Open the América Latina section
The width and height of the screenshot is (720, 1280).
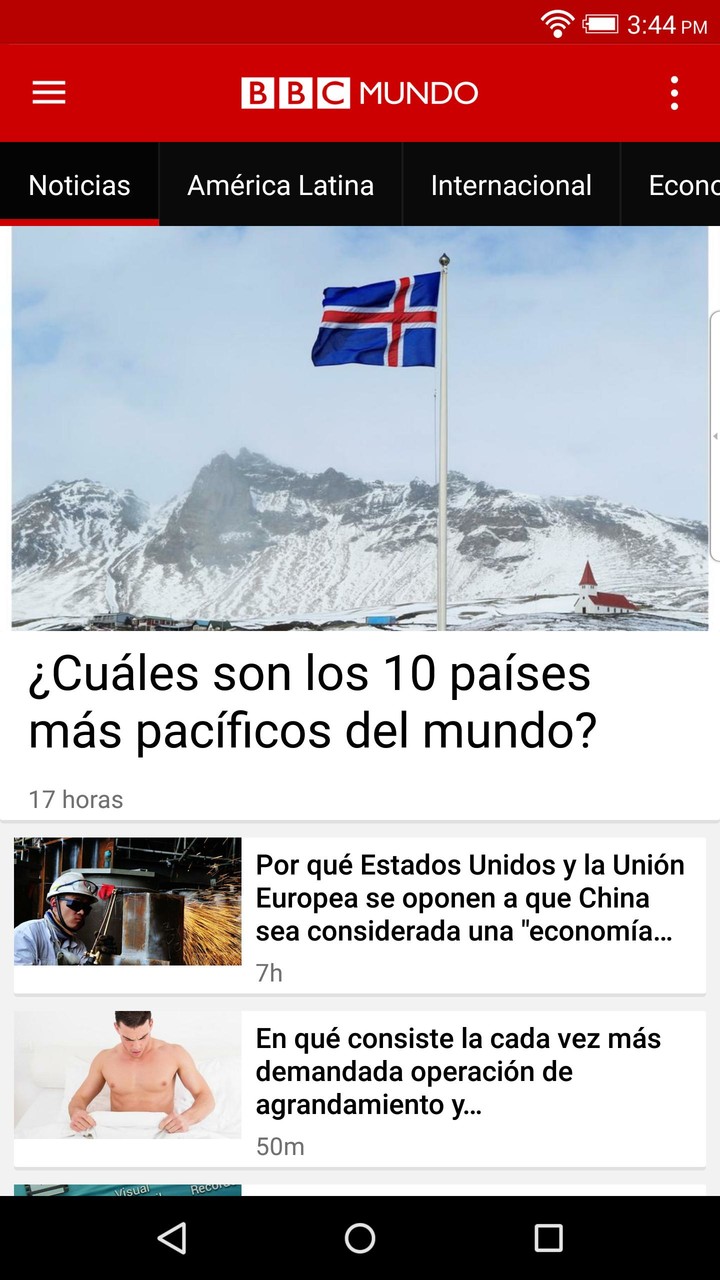tap(280, 184)
